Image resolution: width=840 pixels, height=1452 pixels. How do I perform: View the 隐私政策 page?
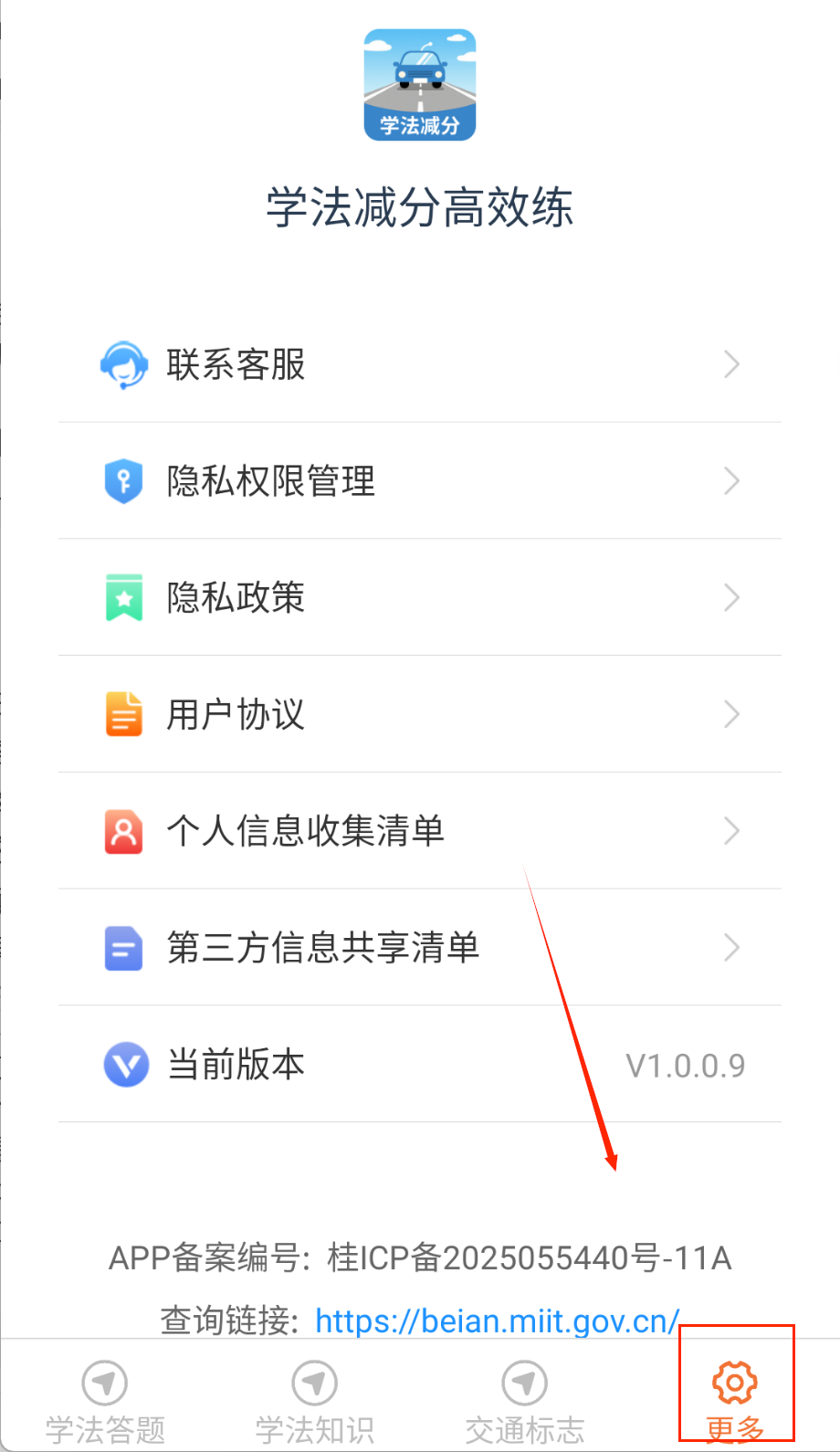pos(419,598)
